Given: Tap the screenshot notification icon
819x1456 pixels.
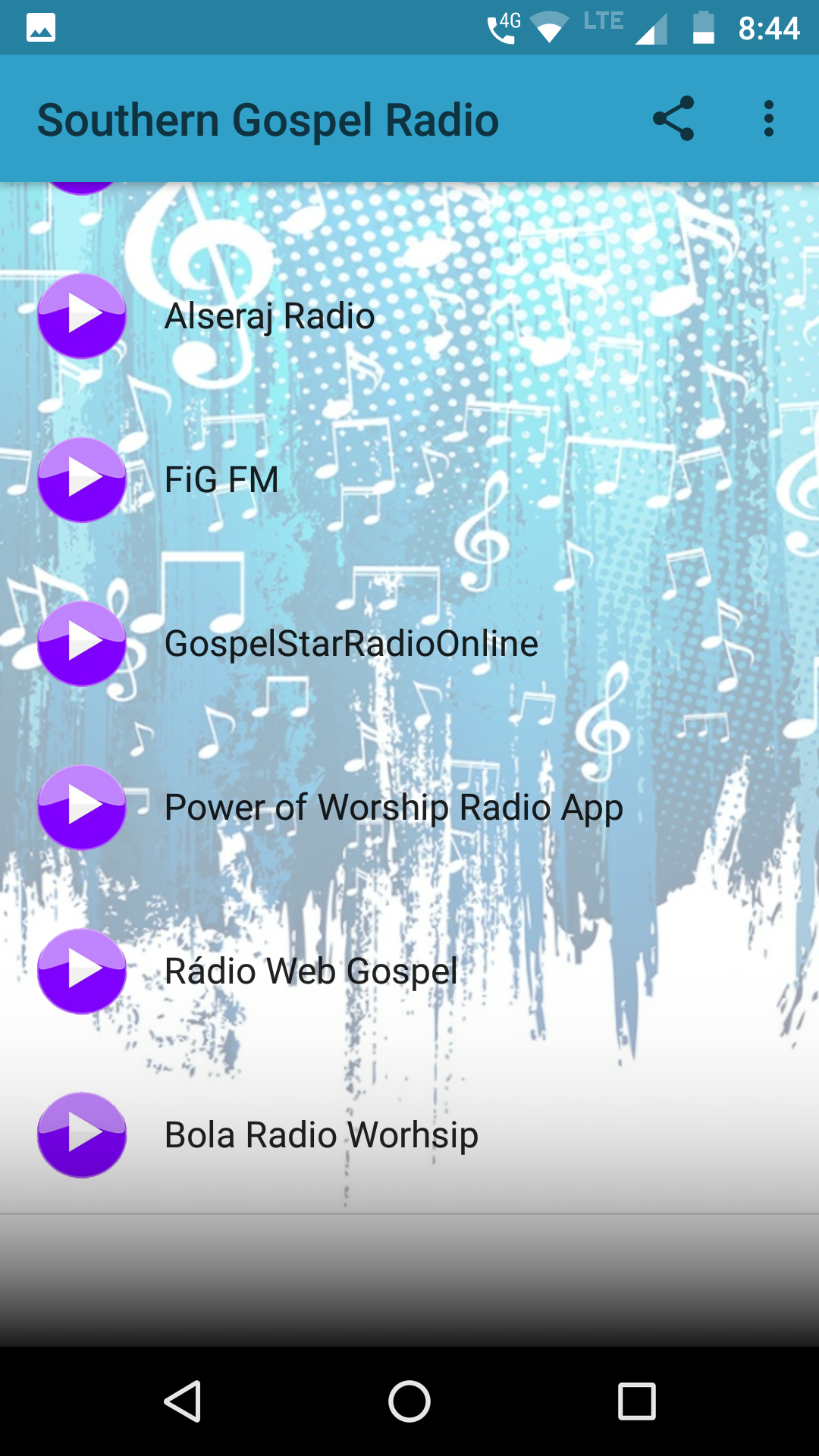Looking at the screenshot, I should click(x=41, y=28).
